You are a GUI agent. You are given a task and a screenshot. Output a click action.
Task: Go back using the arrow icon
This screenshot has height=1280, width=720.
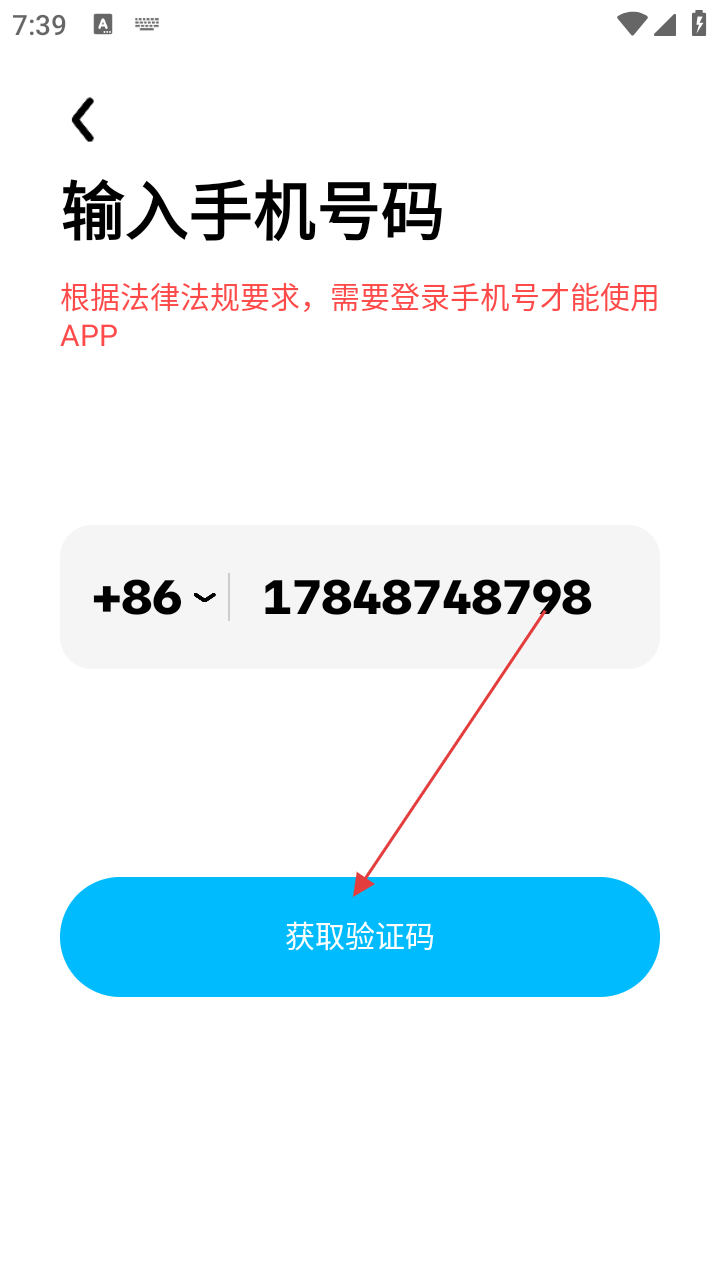pos(83,120)
